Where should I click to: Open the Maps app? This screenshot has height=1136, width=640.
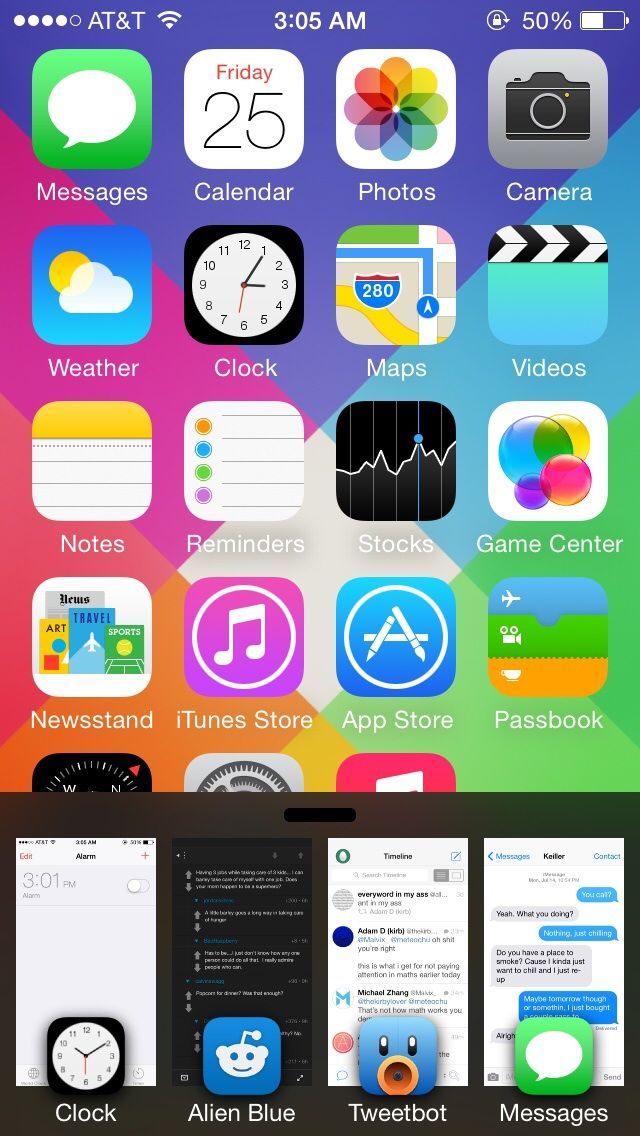click(x=396, y=285)
